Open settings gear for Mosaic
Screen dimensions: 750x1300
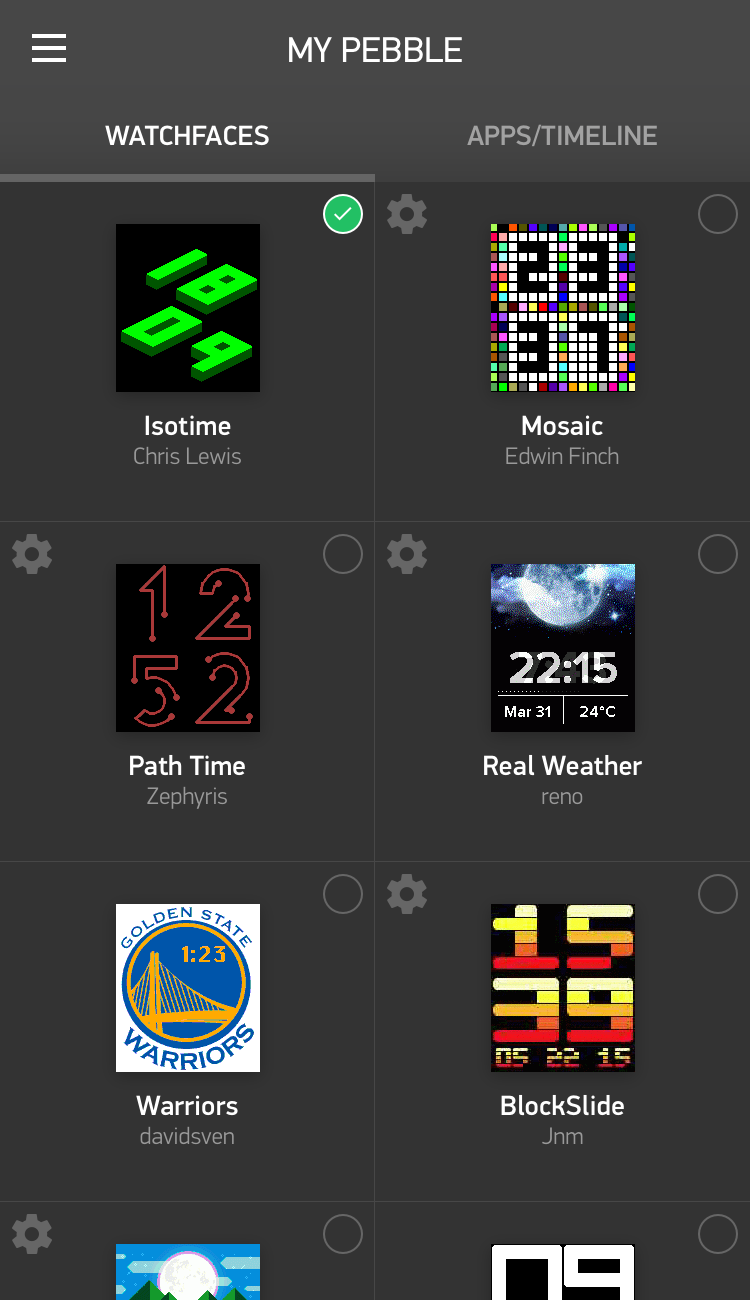[x=407, y=214]
